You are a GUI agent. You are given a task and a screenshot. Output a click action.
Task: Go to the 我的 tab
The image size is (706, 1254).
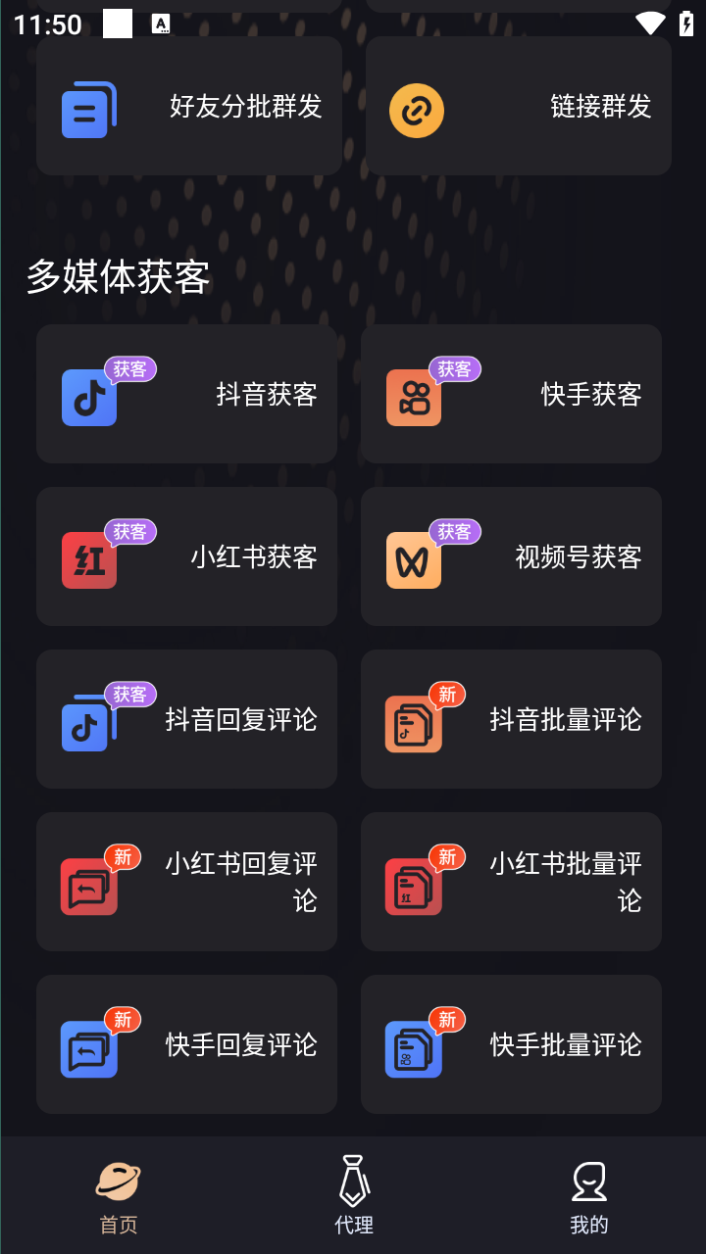coord(589,1197)
